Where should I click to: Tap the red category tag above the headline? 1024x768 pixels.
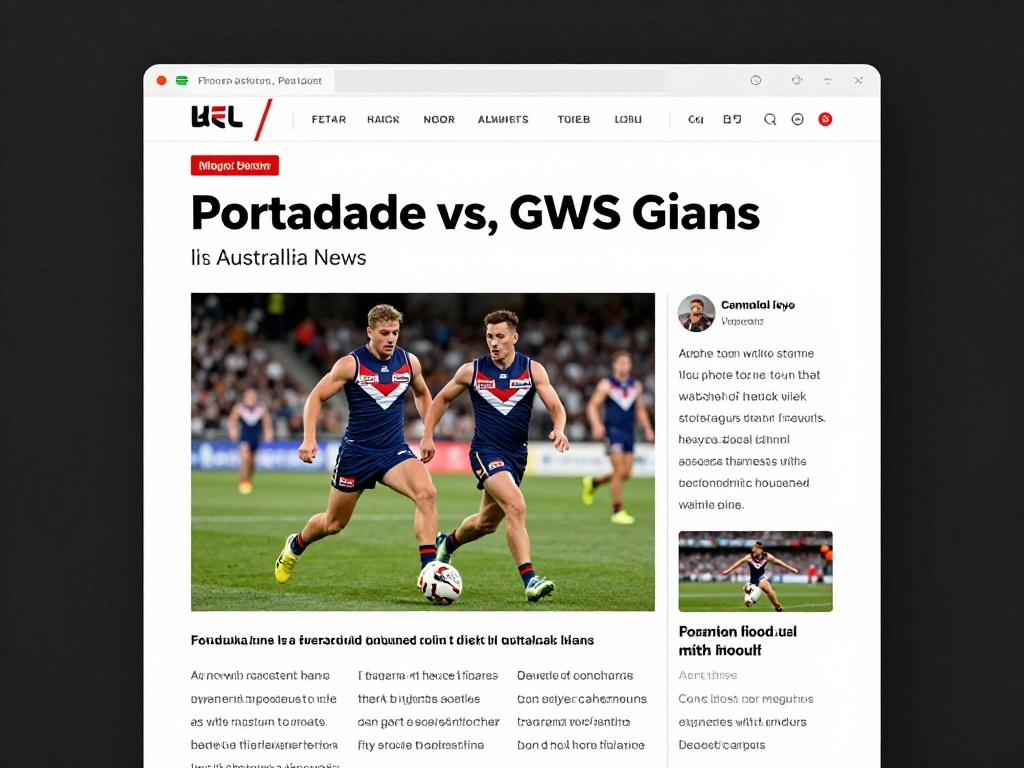pyautogui.click(x=235, y=166)
